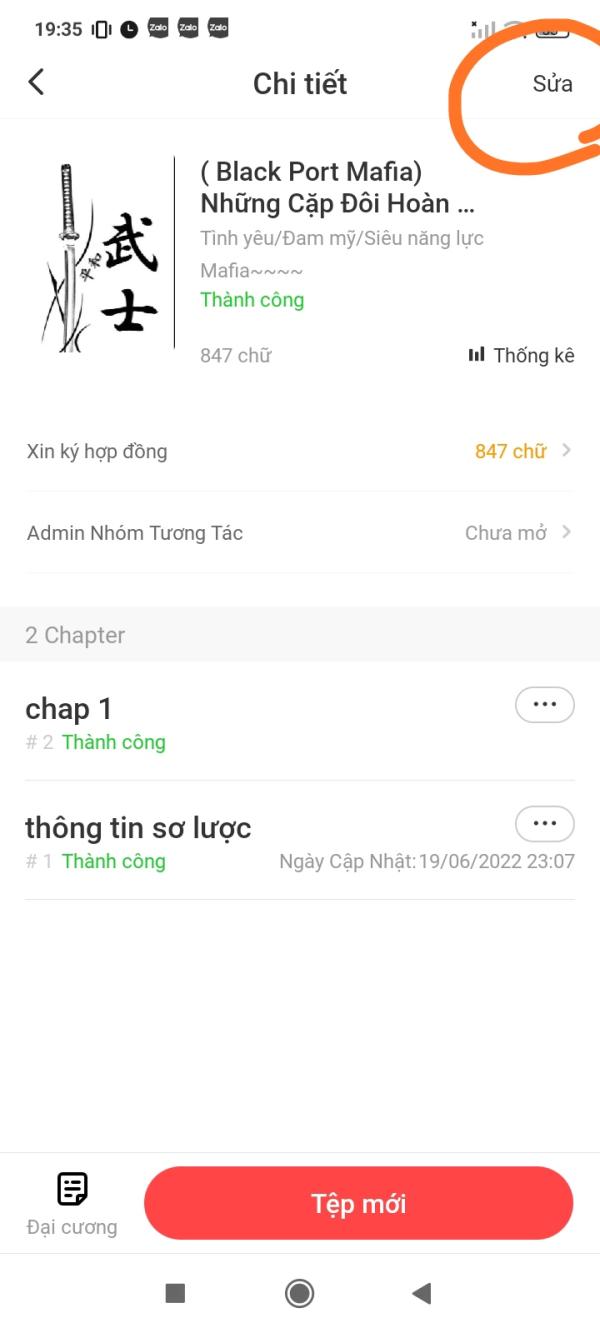Open more options for chap 1
Image resolution: width=600 pixels, height=1333 pixels.
[544, 705]
